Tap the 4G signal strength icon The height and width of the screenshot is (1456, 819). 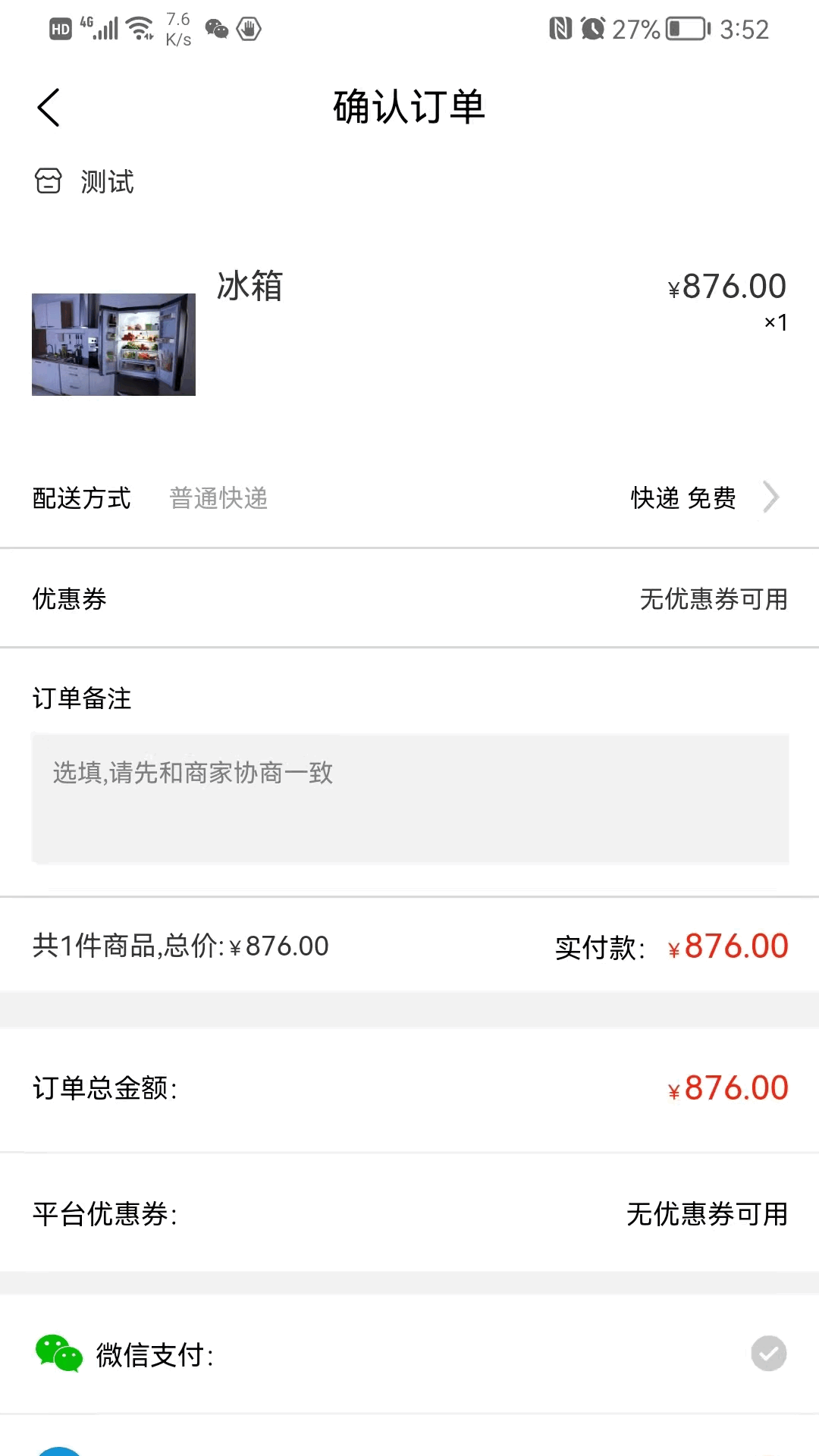coord(102,29)
